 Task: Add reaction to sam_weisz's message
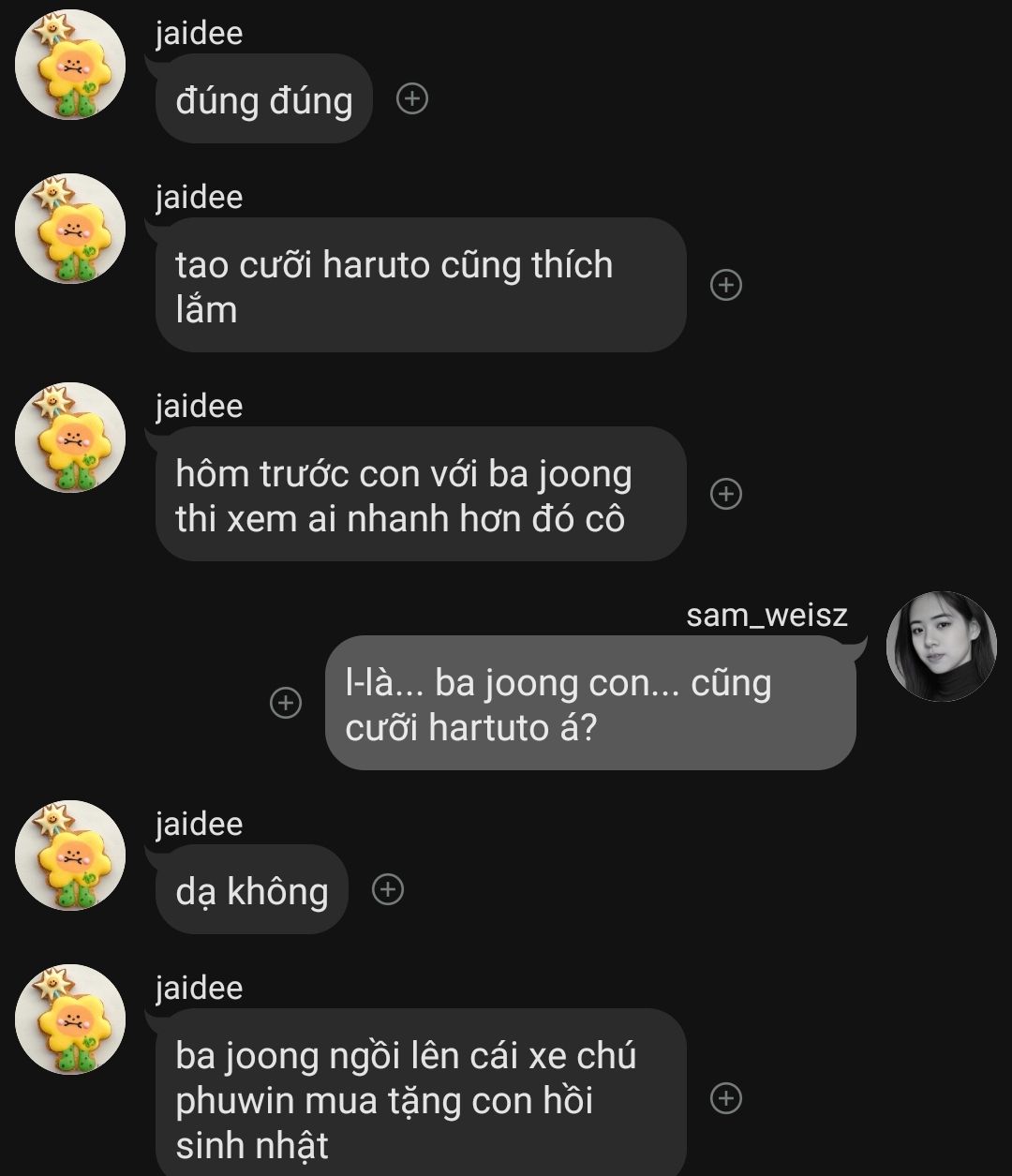[x=286, y=703]
